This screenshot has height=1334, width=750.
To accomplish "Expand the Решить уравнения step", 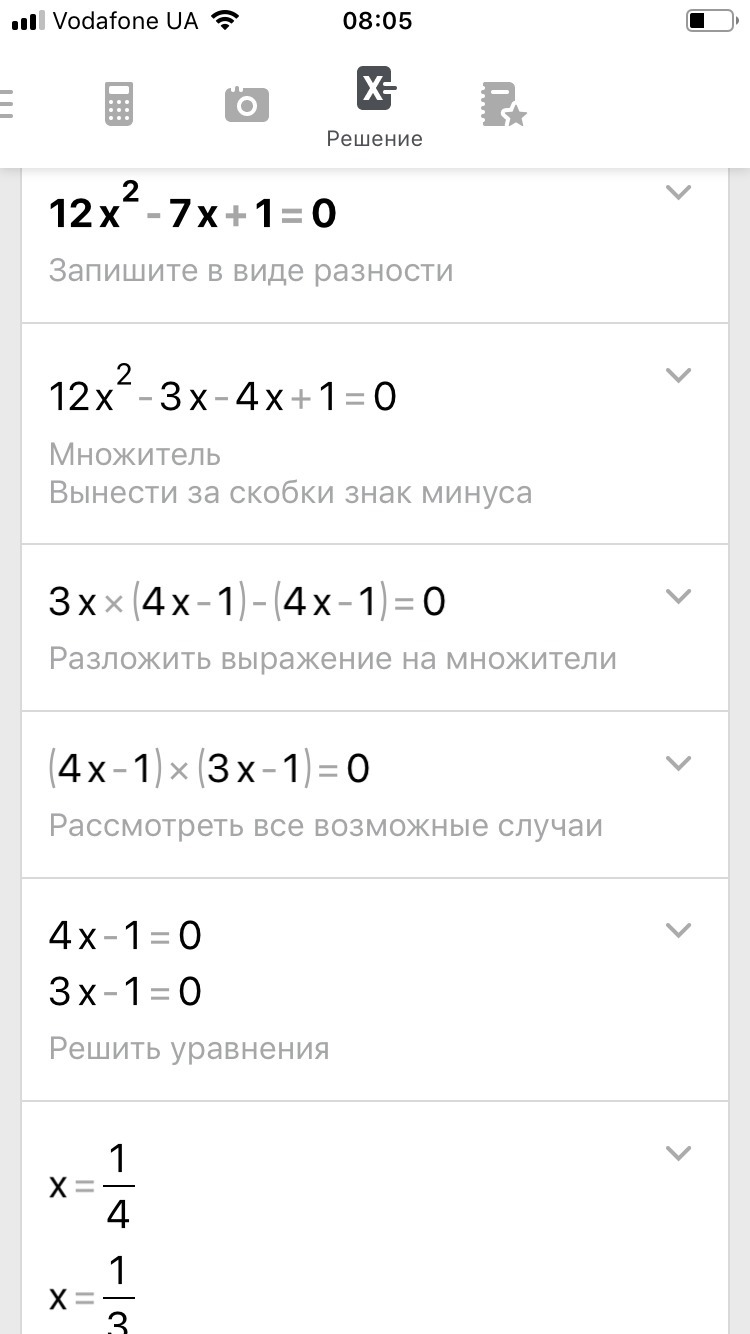I will [678, 930].
